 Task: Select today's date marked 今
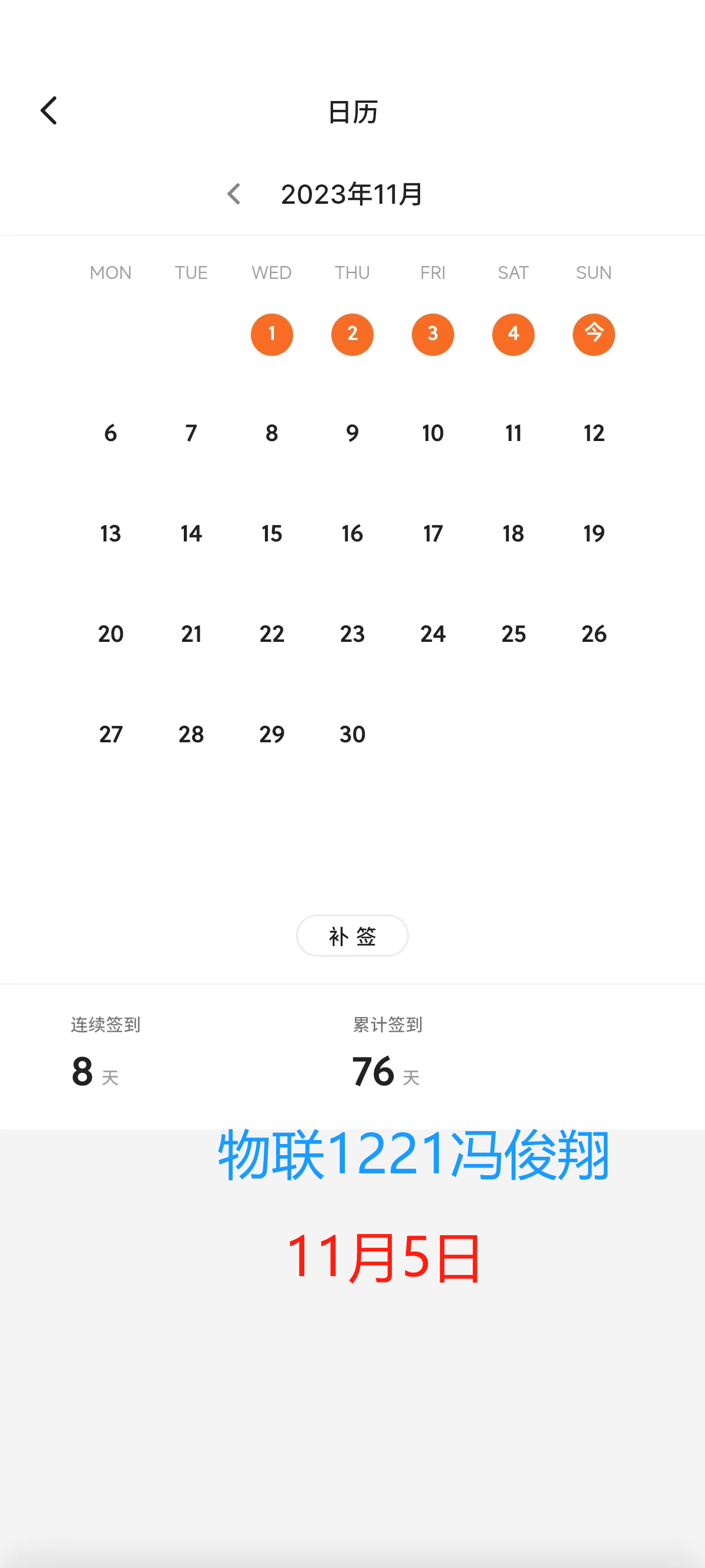593,334
